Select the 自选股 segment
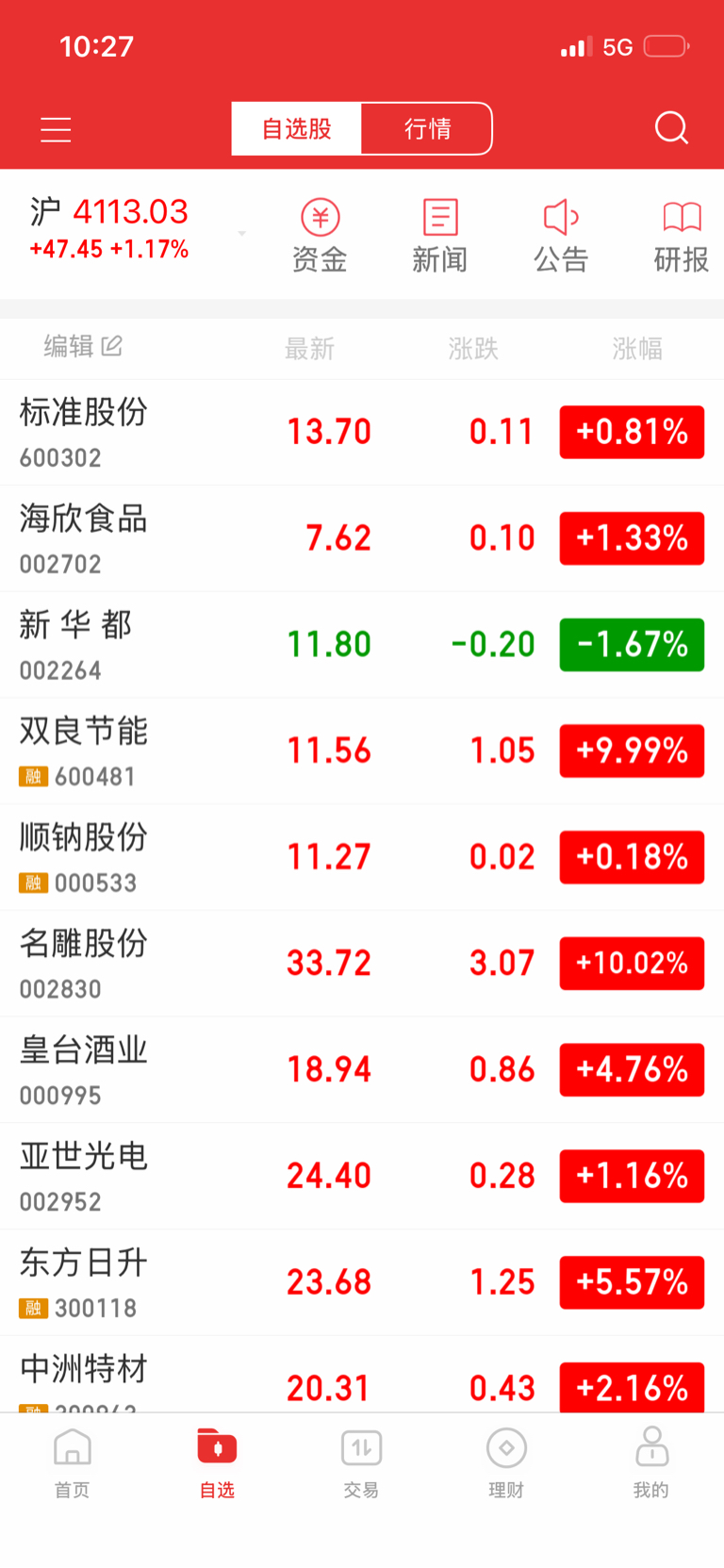This screenshot has height=1568, width=724. [x=296, y=128]
